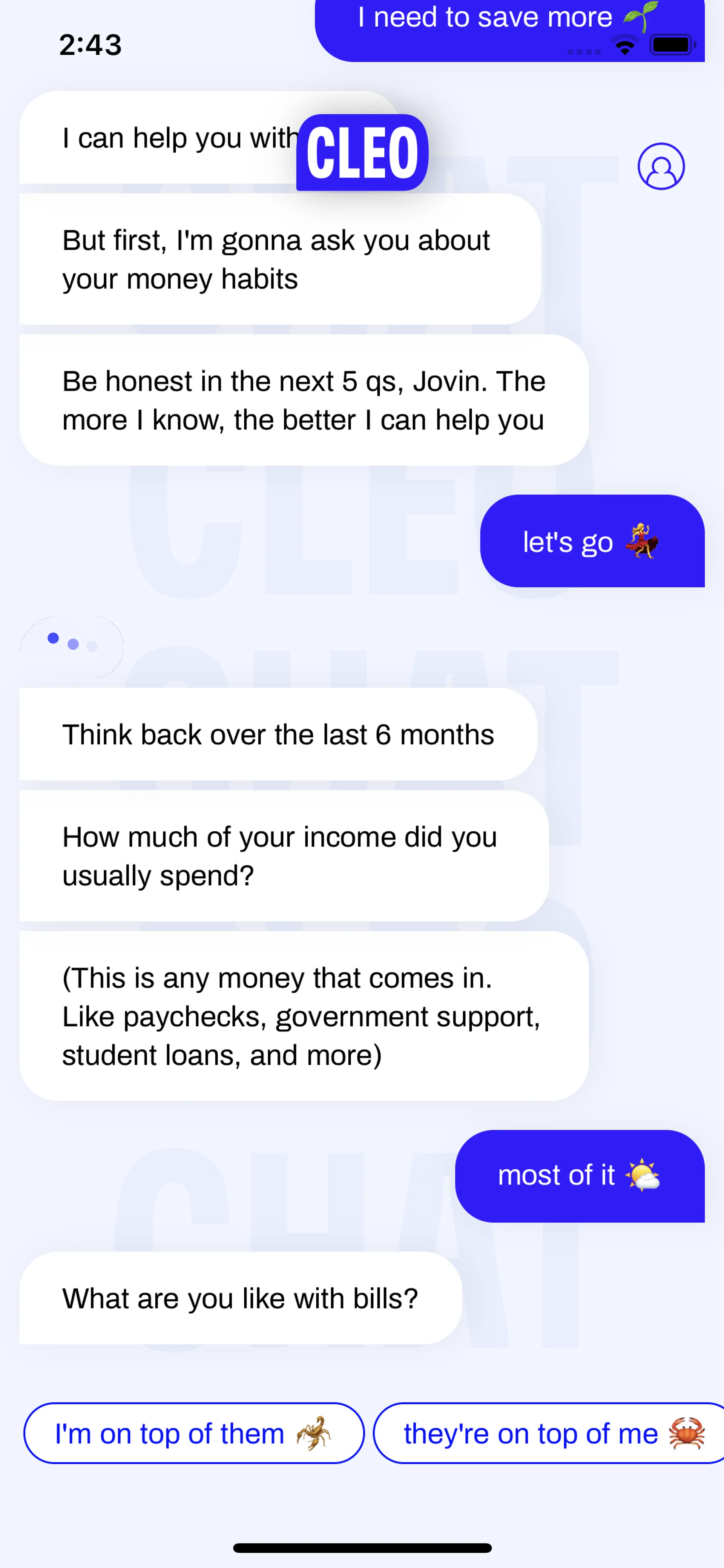Choose "I'm on top of them" reply

(x=193, y=1433)
